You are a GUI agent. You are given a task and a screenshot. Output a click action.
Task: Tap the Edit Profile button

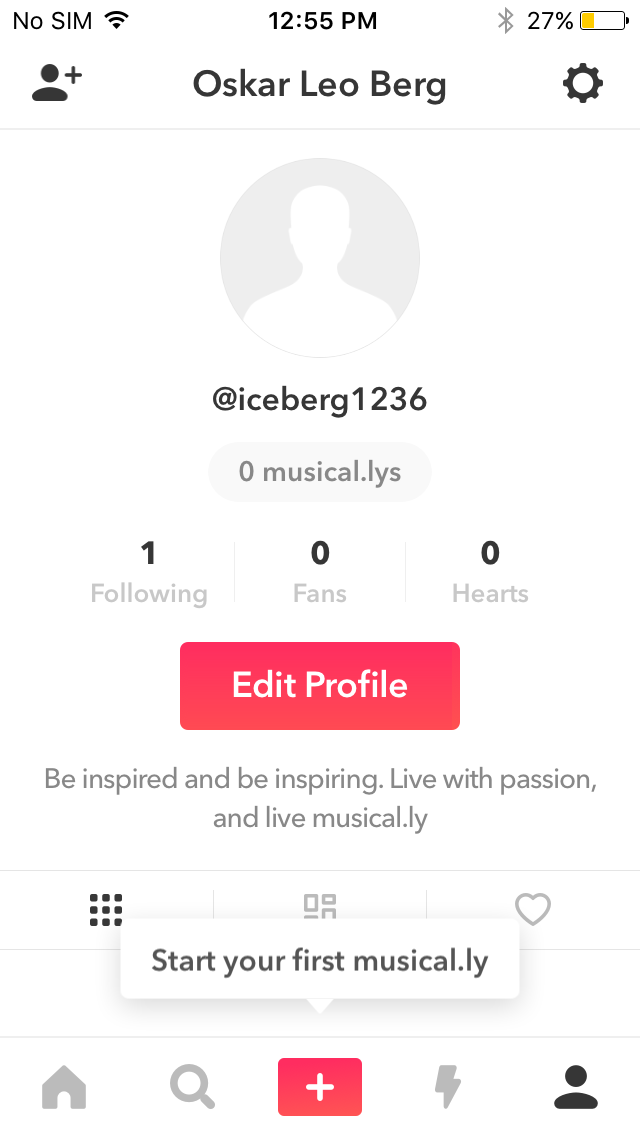320,686
